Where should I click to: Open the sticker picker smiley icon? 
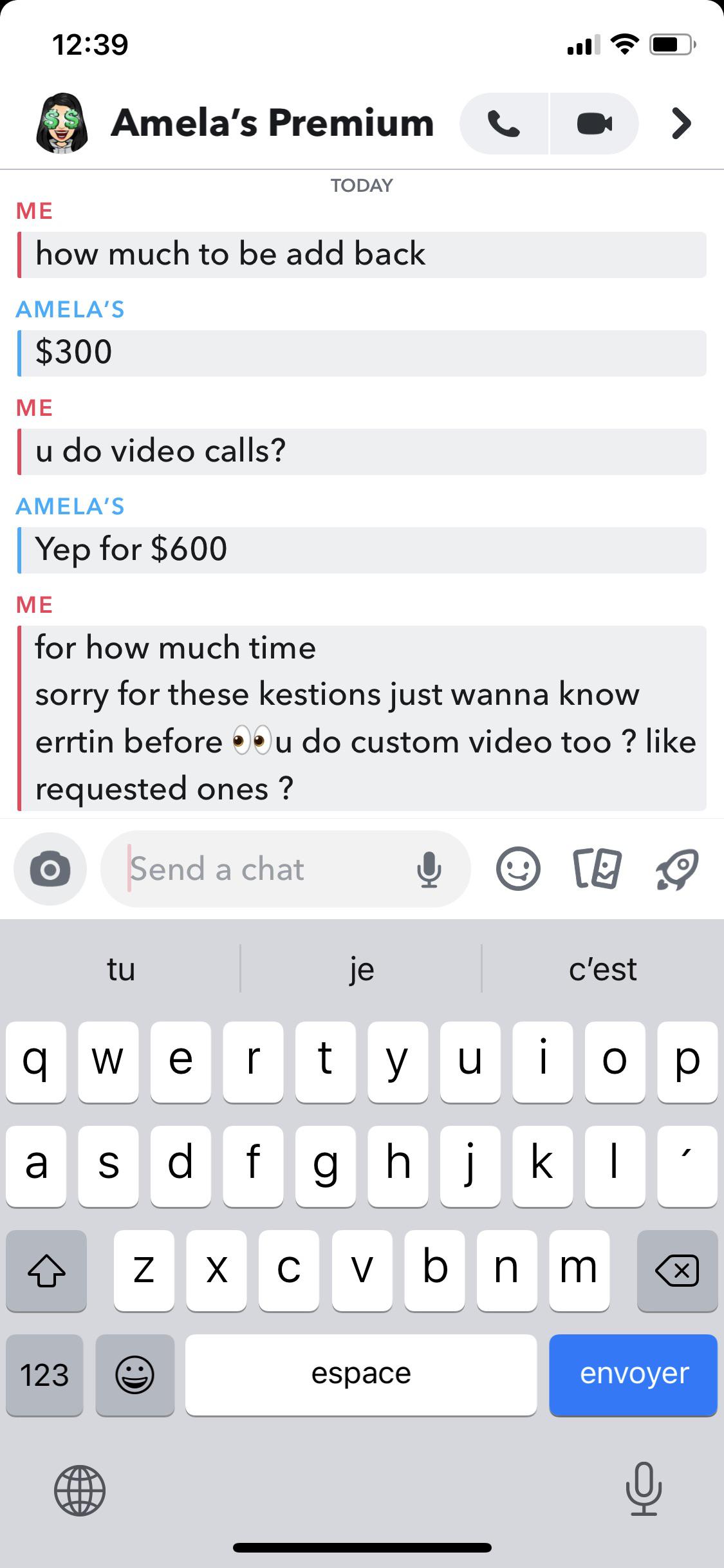519,868
